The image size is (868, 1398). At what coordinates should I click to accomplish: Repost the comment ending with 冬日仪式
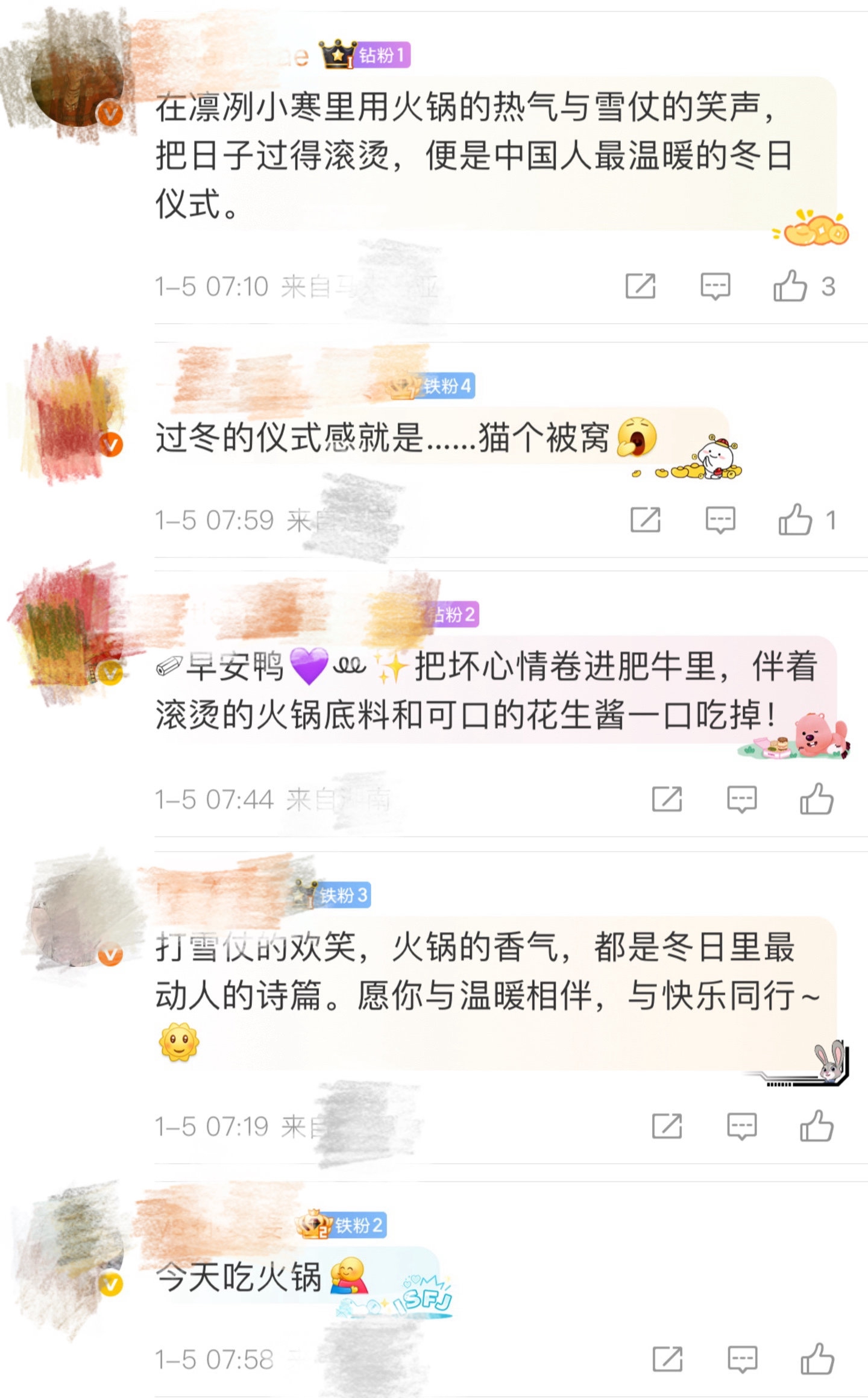click(x=640, y=286)
